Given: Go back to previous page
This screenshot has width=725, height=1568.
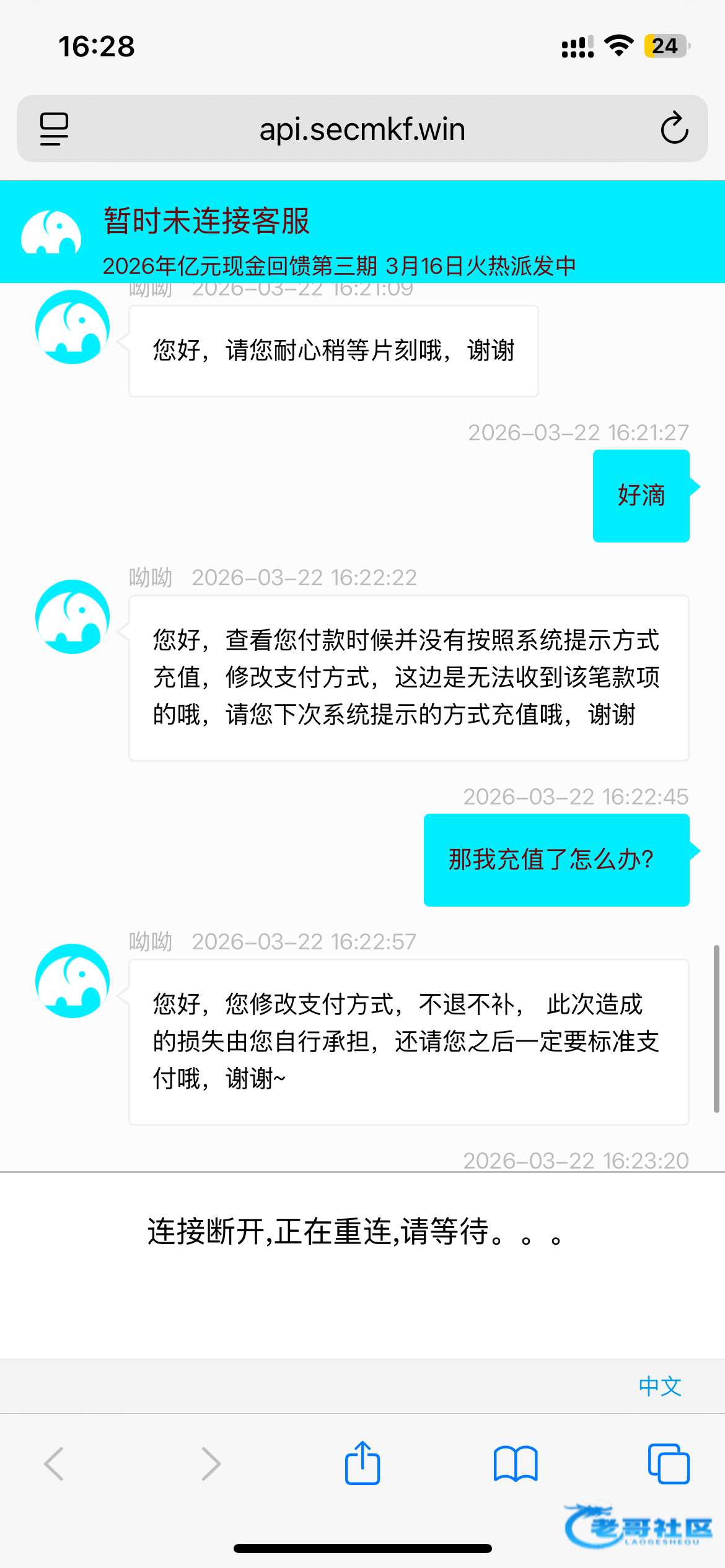Looking at the screenshot, I should pyautogui.click(x=55, y=1464).
